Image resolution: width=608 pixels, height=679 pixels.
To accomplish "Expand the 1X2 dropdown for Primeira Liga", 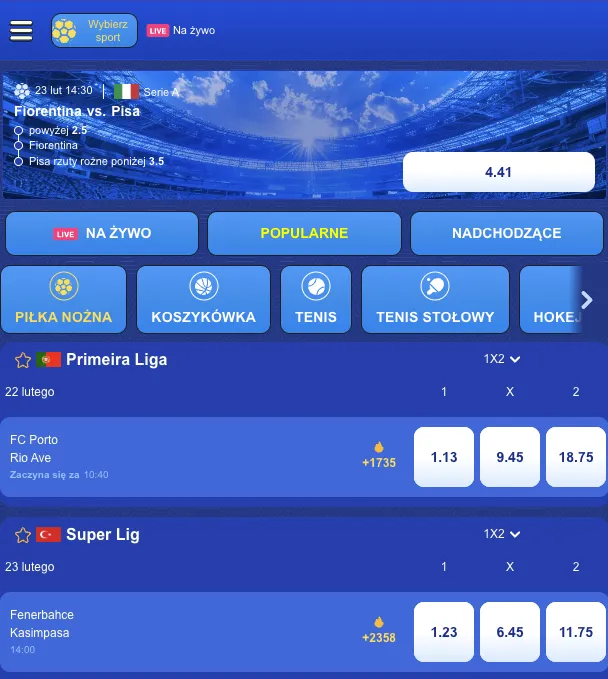I will (503, 359).
